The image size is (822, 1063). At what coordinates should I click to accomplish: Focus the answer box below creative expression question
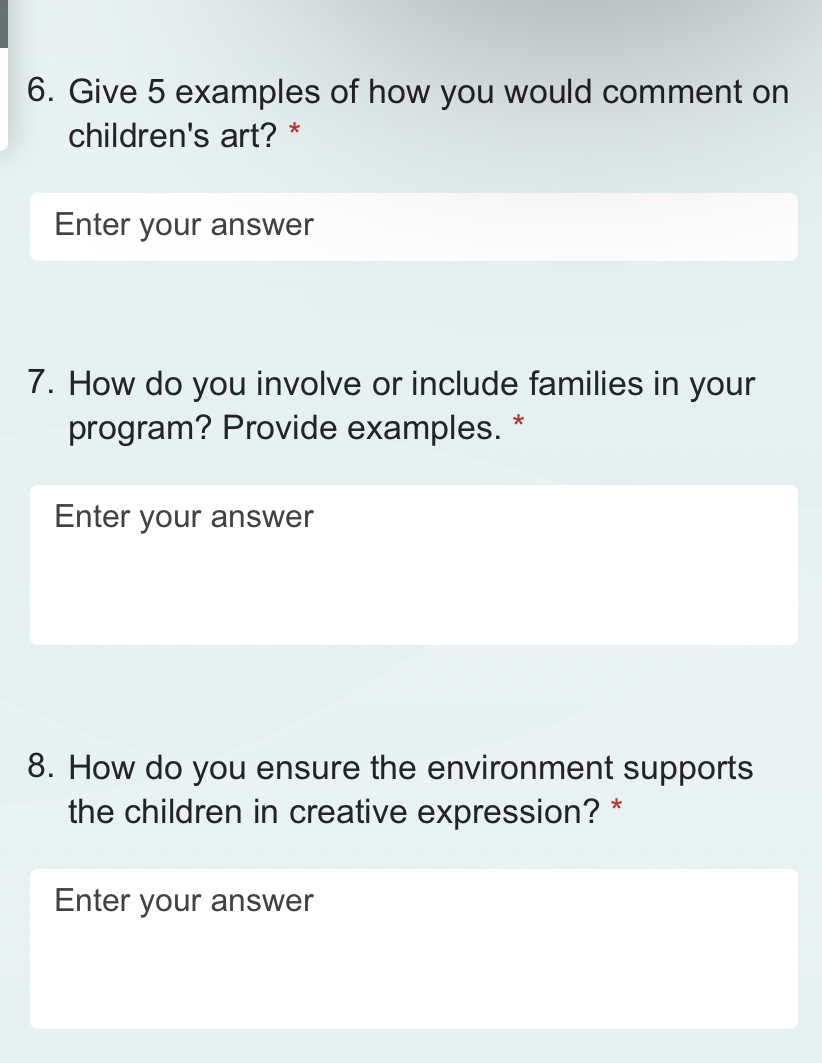[x=413, y=945]
